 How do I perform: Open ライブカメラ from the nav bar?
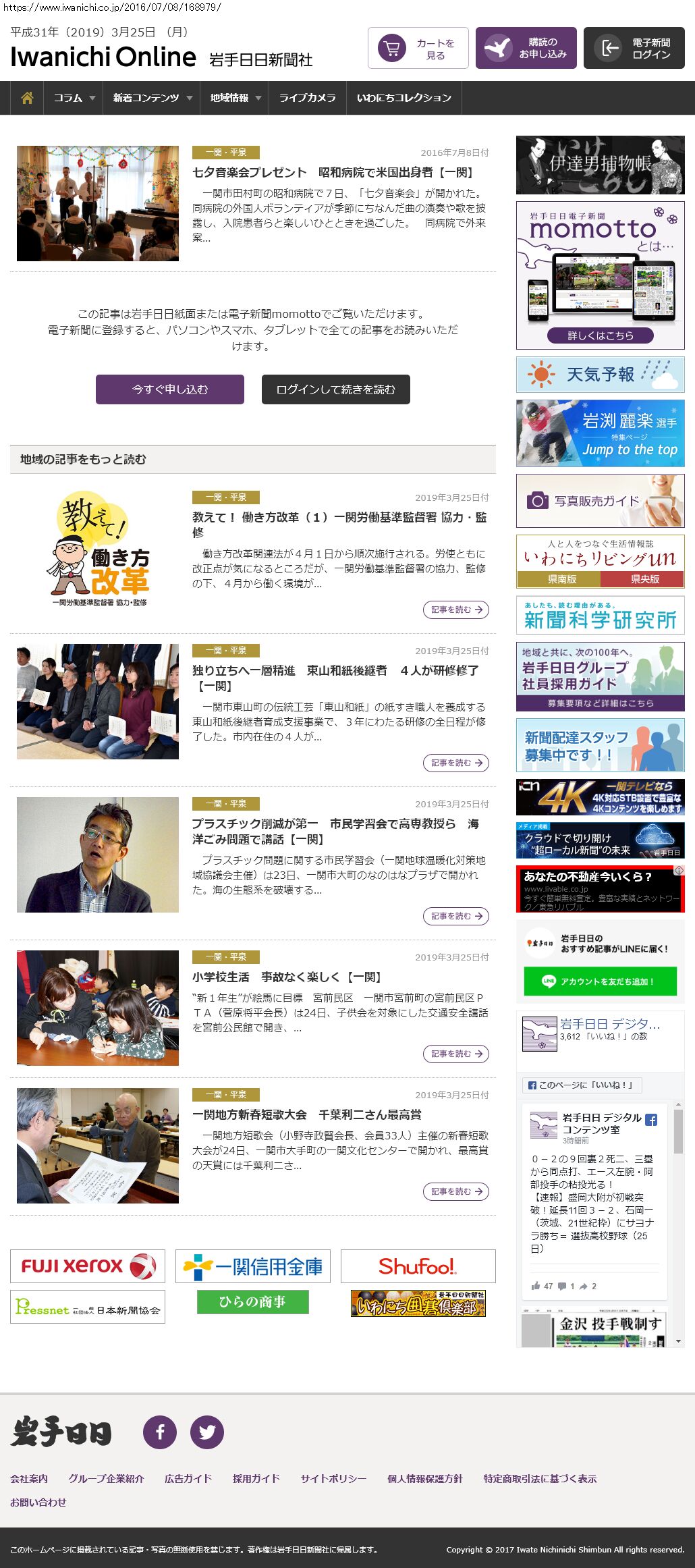click(307, 98)
